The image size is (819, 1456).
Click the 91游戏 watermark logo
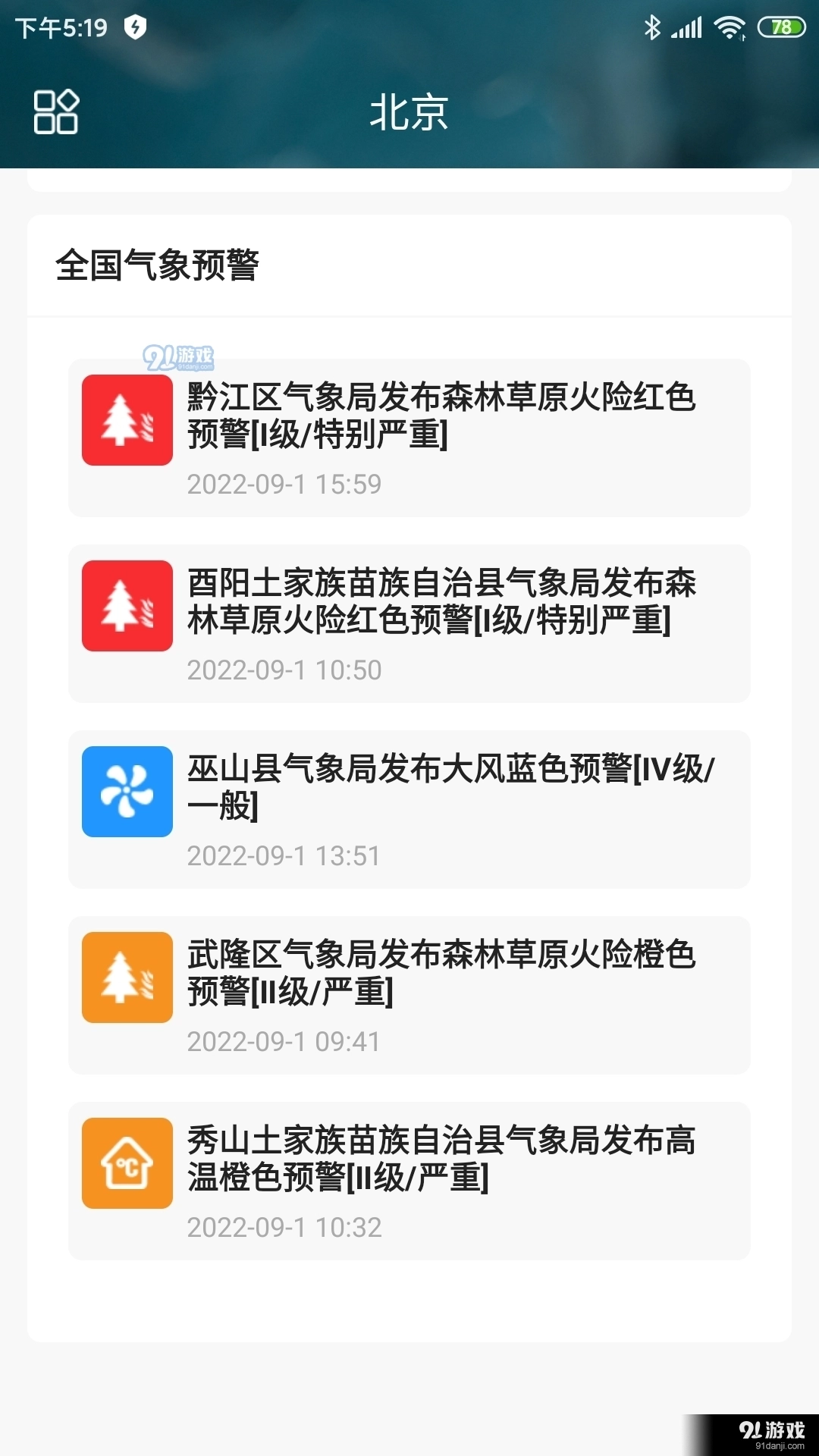[x=176, y=355]
